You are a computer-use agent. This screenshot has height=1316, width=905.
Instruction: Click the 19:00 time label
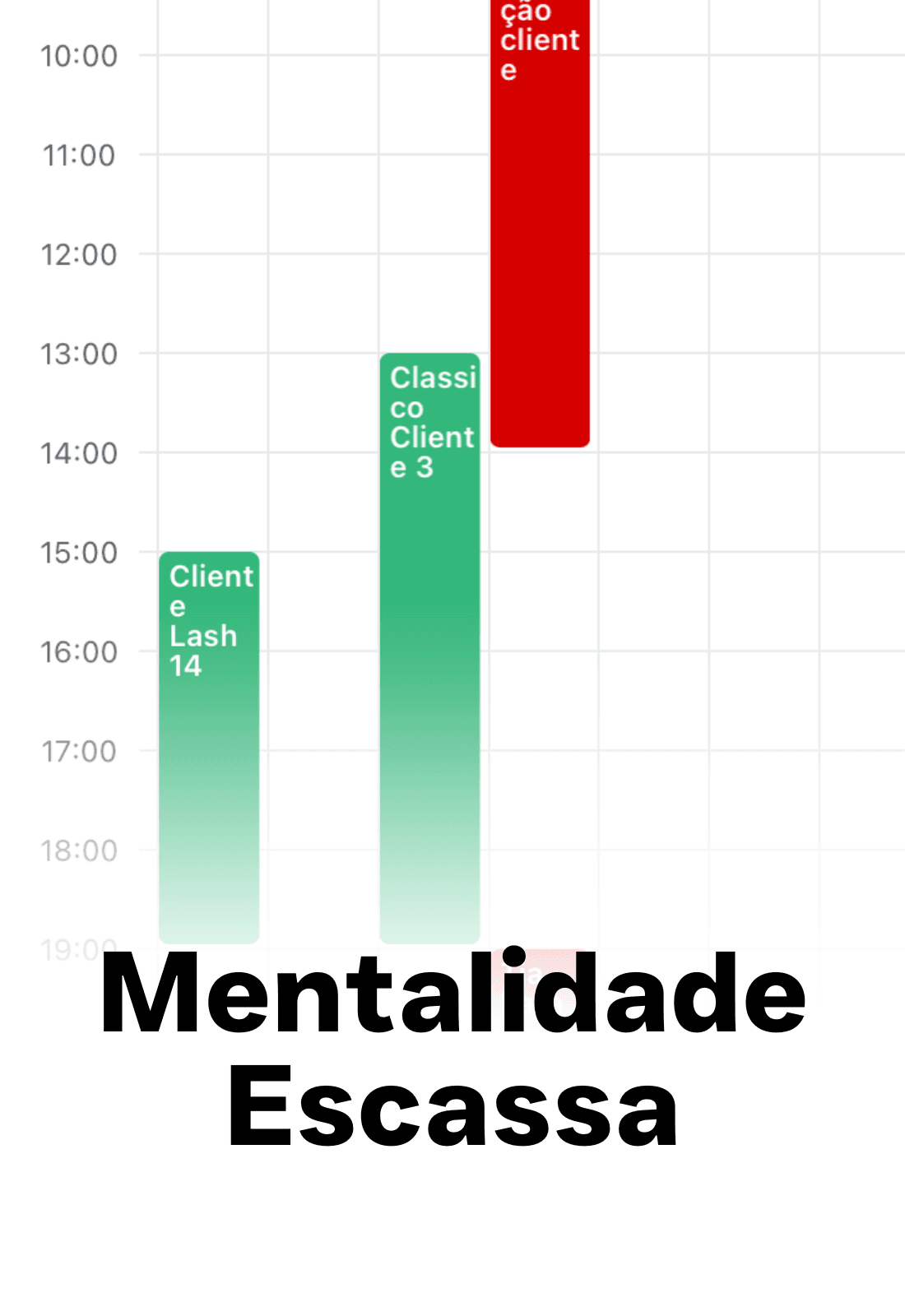click(79, 948)
